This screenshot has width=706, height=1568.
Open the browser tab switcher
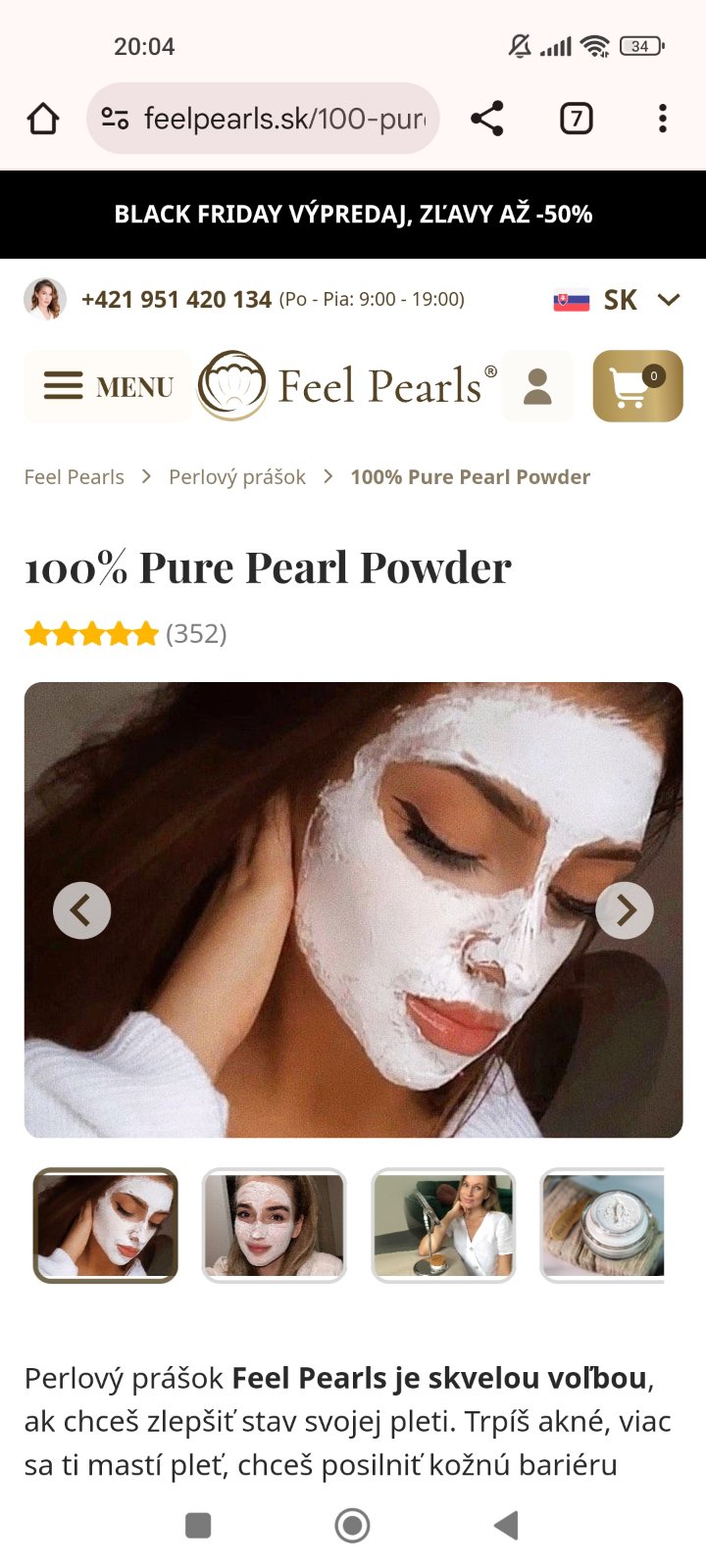coord(576,119)
